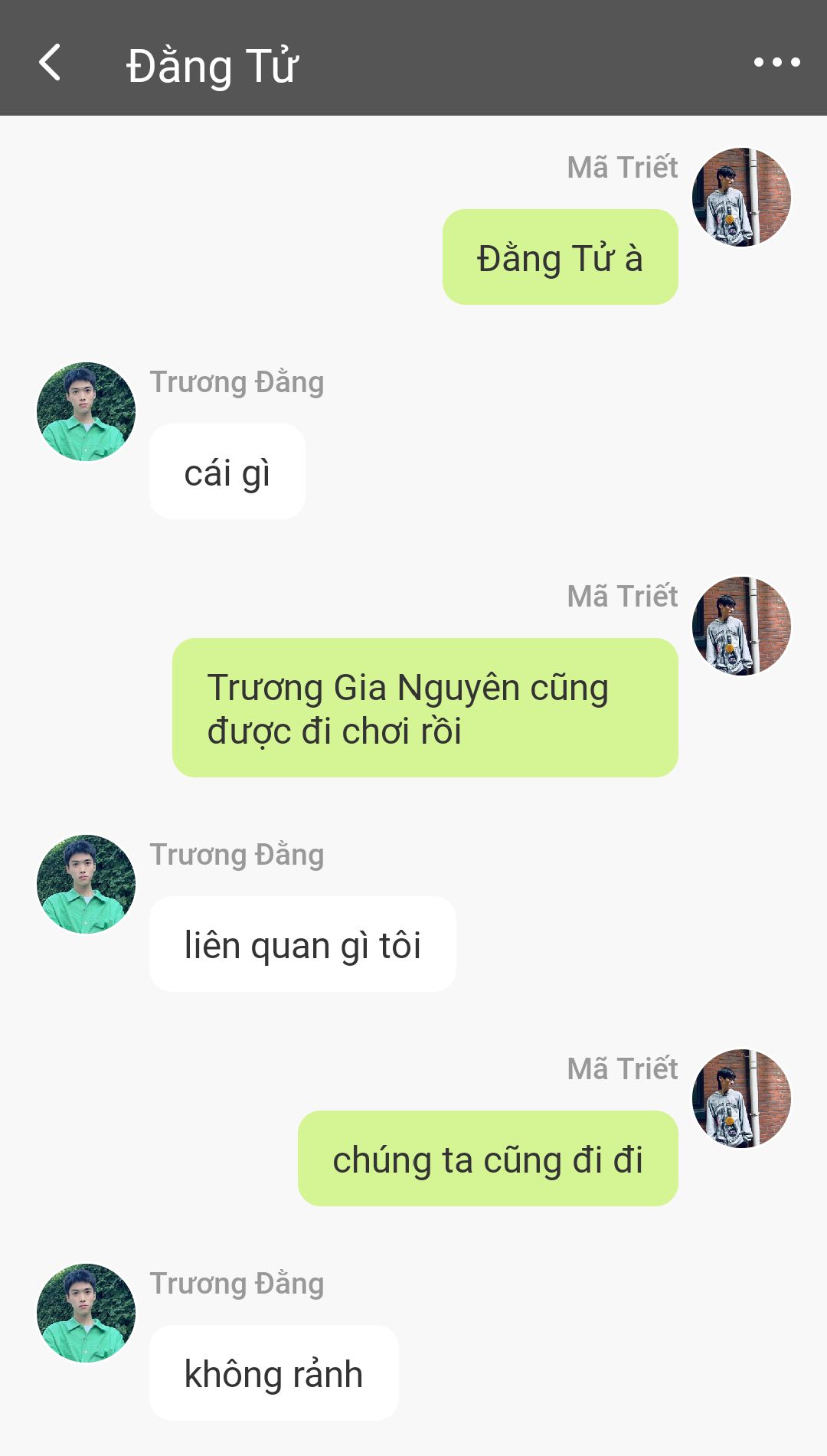View Trương Đằng's avatar next to "cái gì"
The height and width of the screenshot is (1456, 827).
(86, 411)
